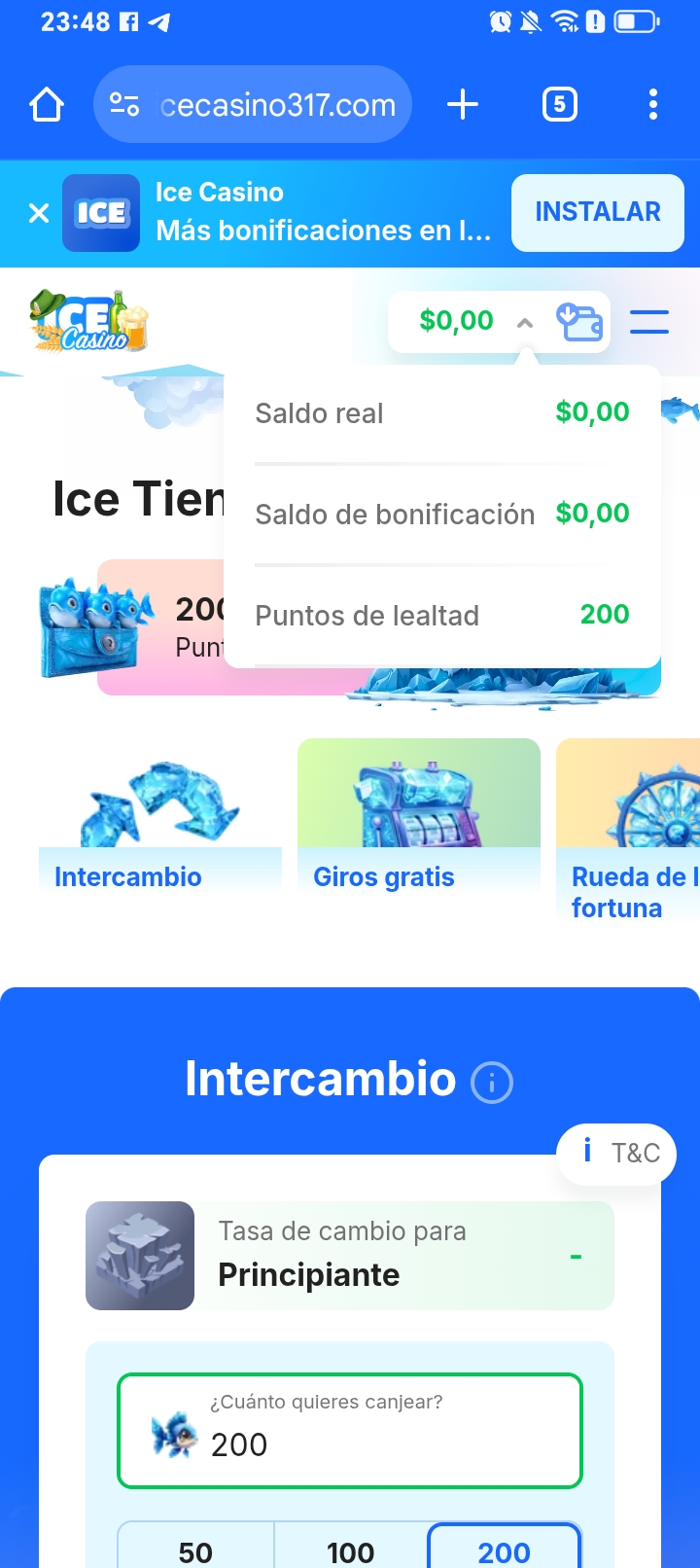This screenshot has height=1568, width=700.
Task: Open the T&C terms
Action: pyautogui.click(x=616, y=1153)
